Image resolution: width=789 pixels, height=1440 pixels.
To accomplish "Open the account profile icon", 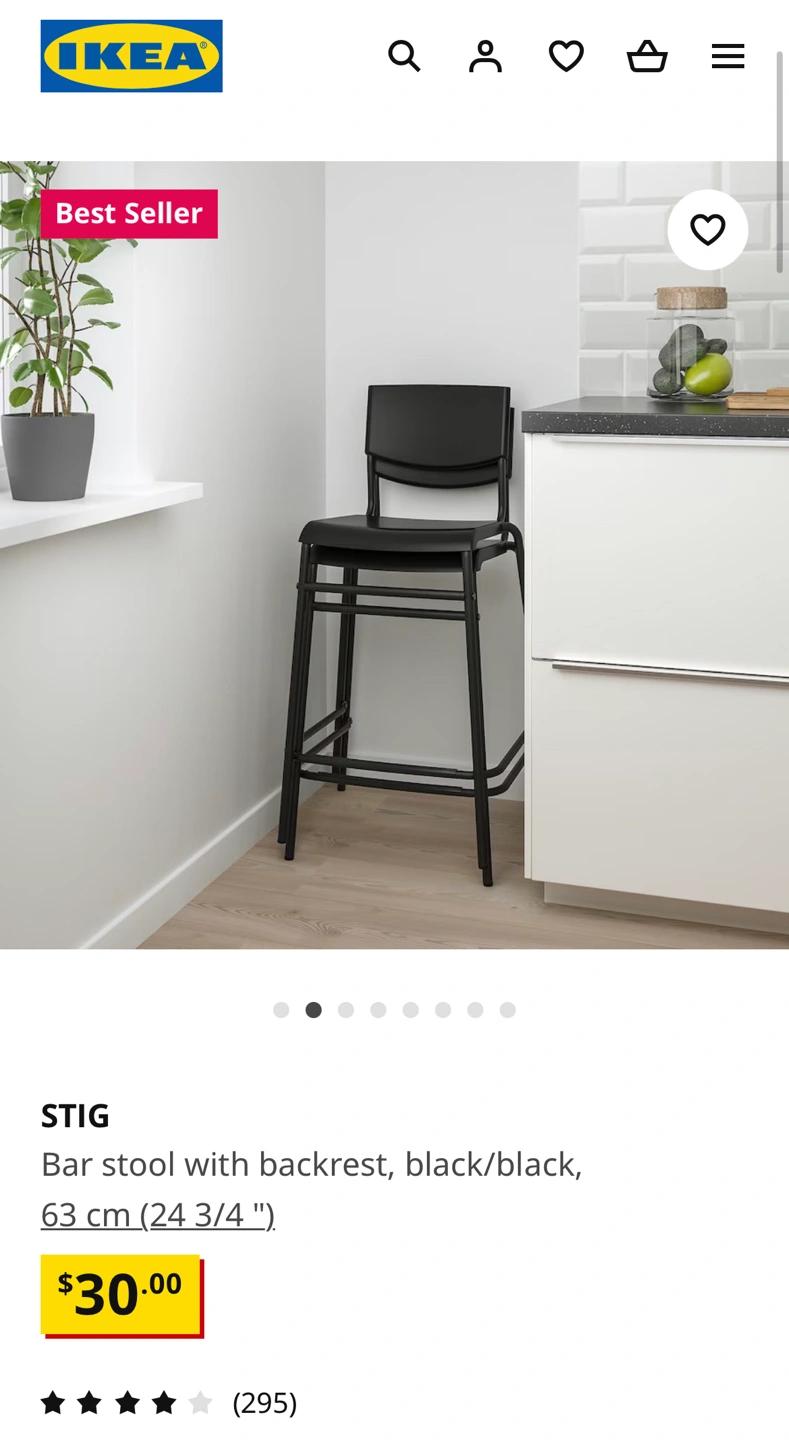I will 485,56.
